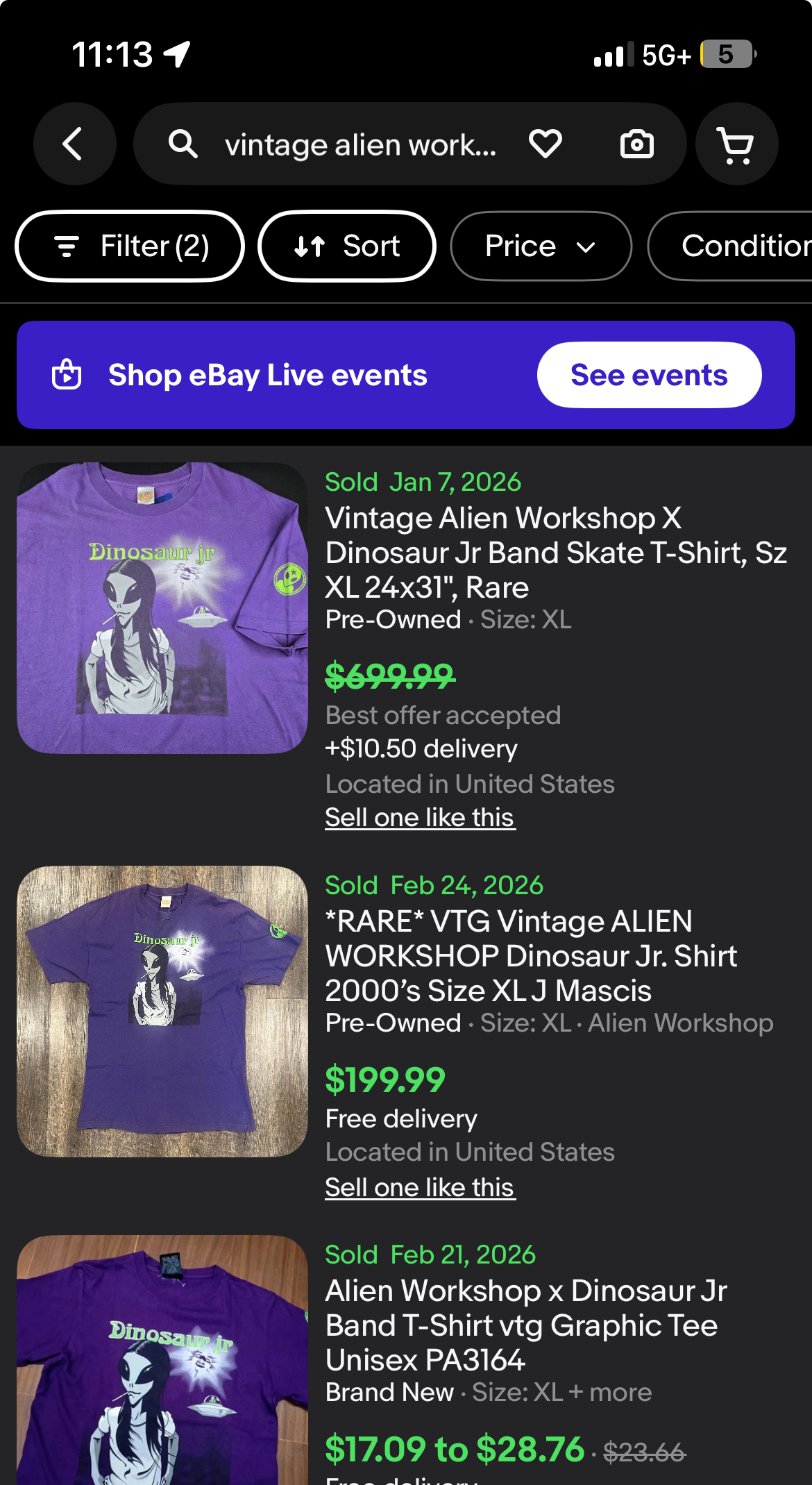812x1485 pixels.
Task: Open the Condition filter chip
Action: tap(730, 246)
